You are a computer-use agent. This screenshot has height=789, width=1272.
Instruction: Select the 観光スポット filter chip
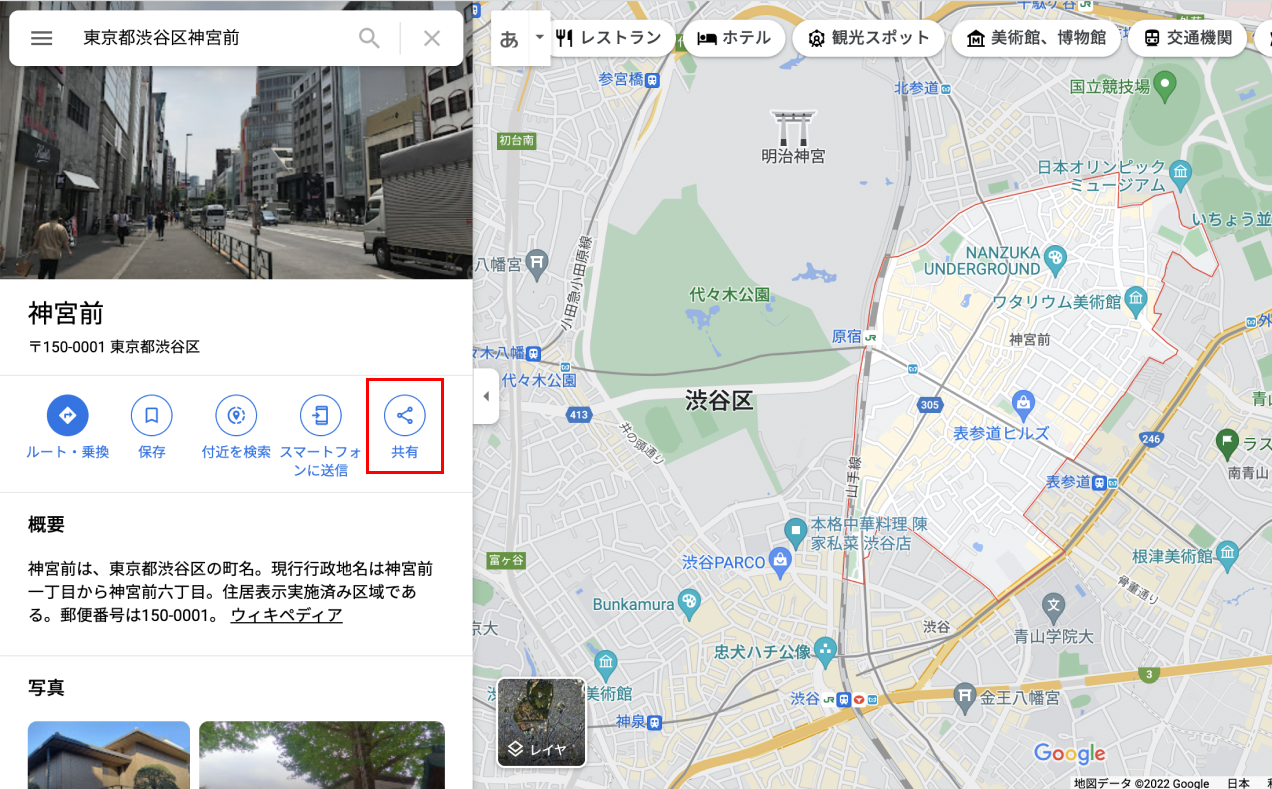[869, 39]
